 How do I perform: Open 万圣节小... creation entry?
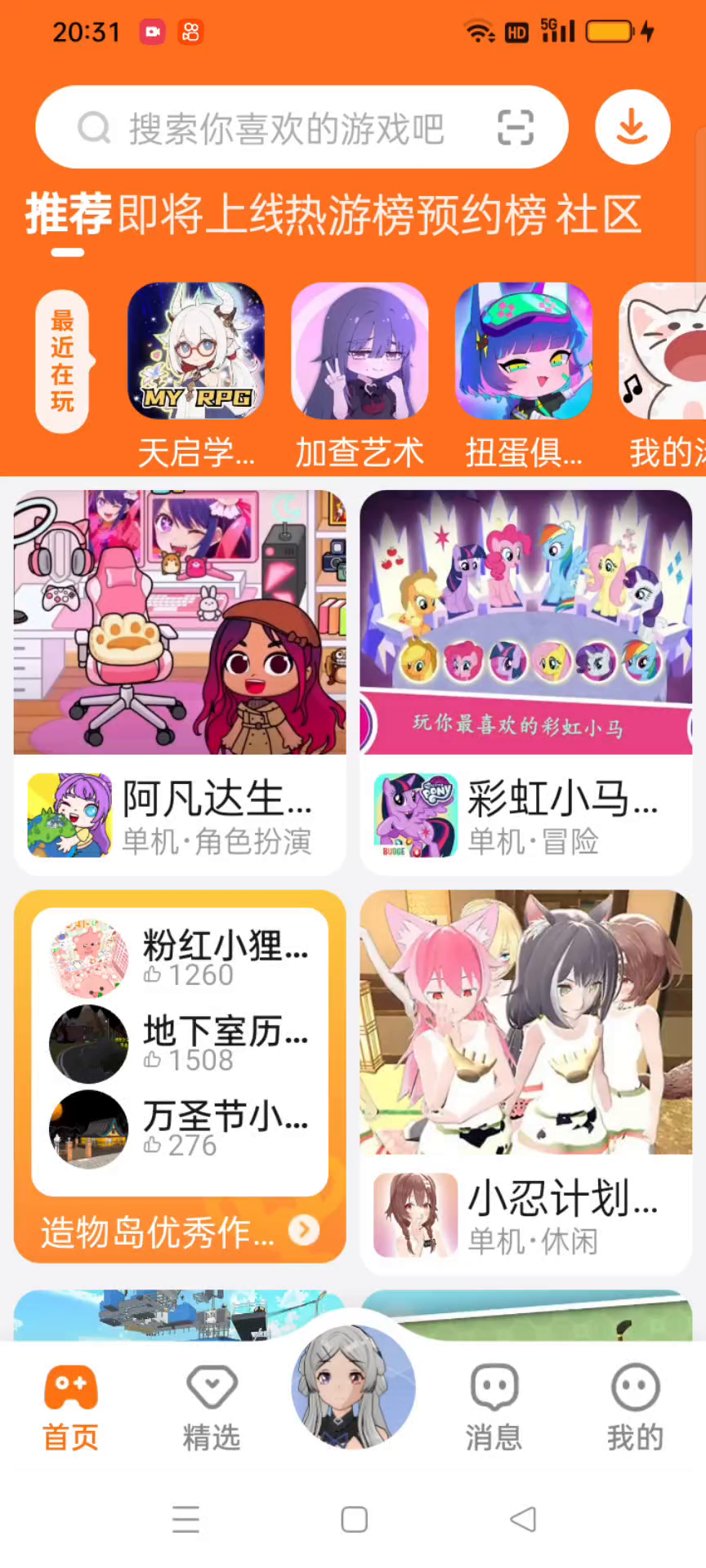[x=180, y=1129]
